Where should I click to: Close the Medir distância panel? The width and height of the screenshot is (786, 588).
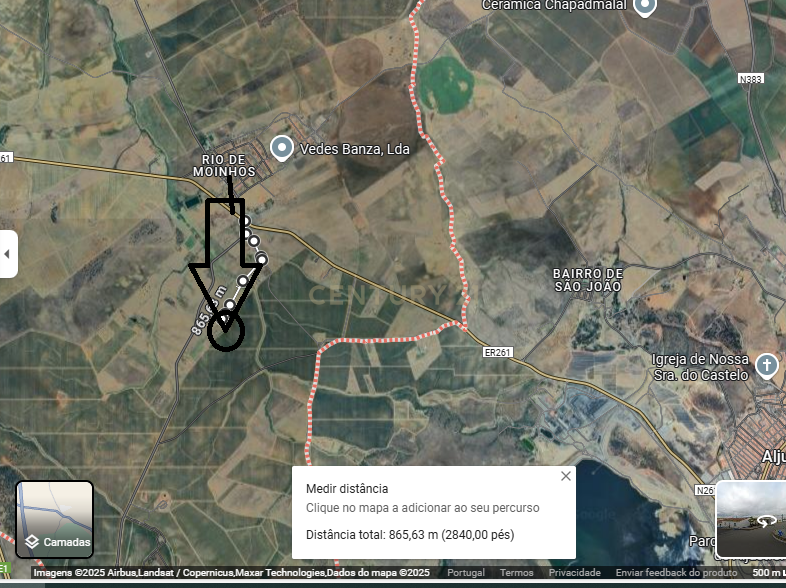(566, 476)
